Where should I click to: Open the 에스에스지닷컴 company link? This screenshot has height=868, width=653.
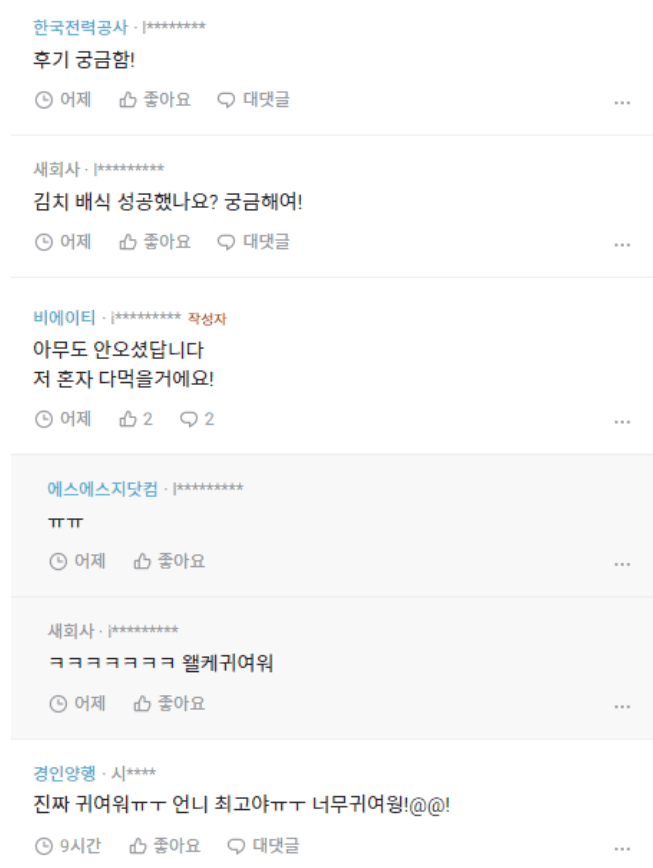pos(103,489)
